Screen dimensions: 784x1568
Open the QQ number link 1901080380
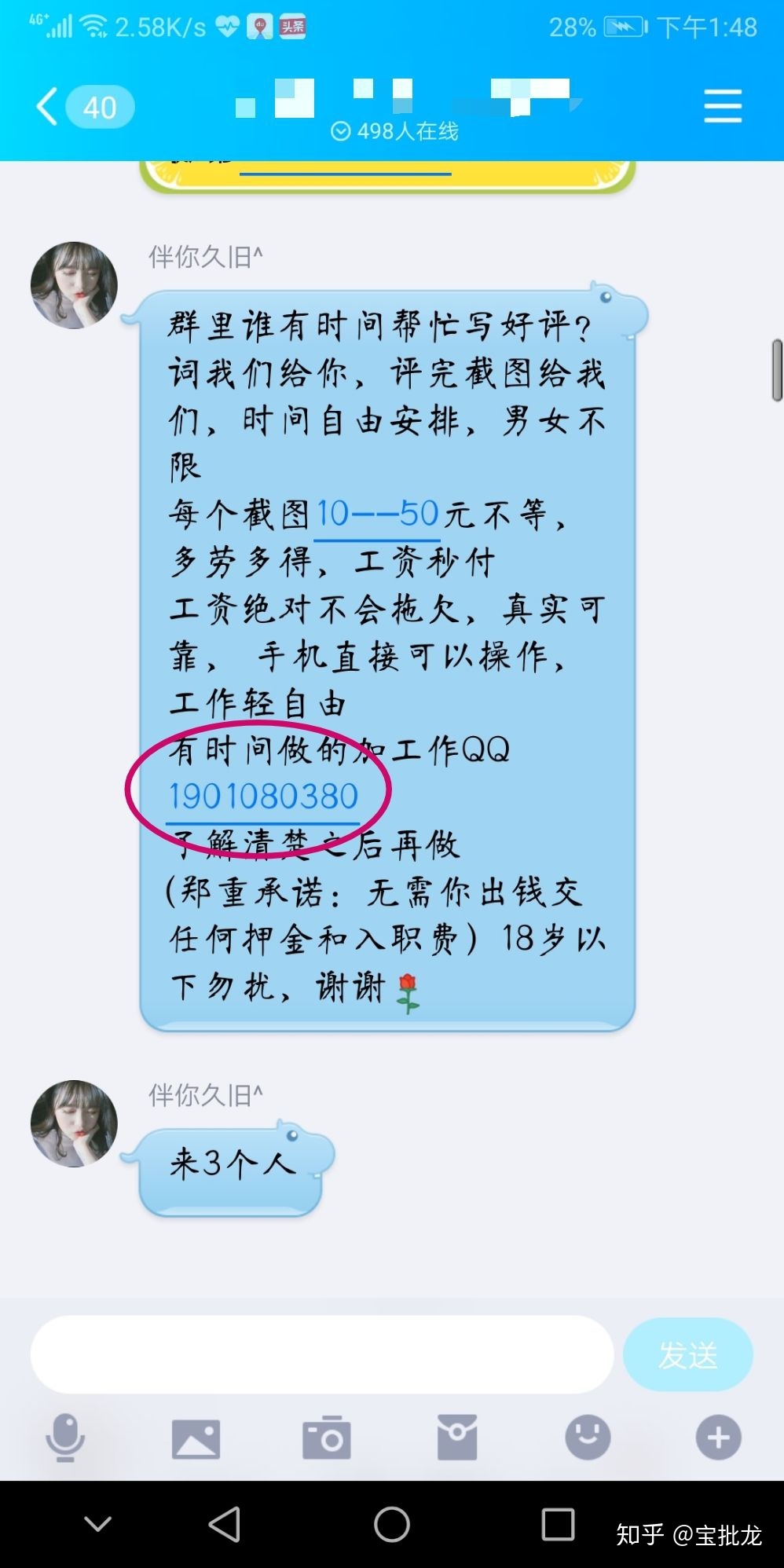tap(264, 797)
